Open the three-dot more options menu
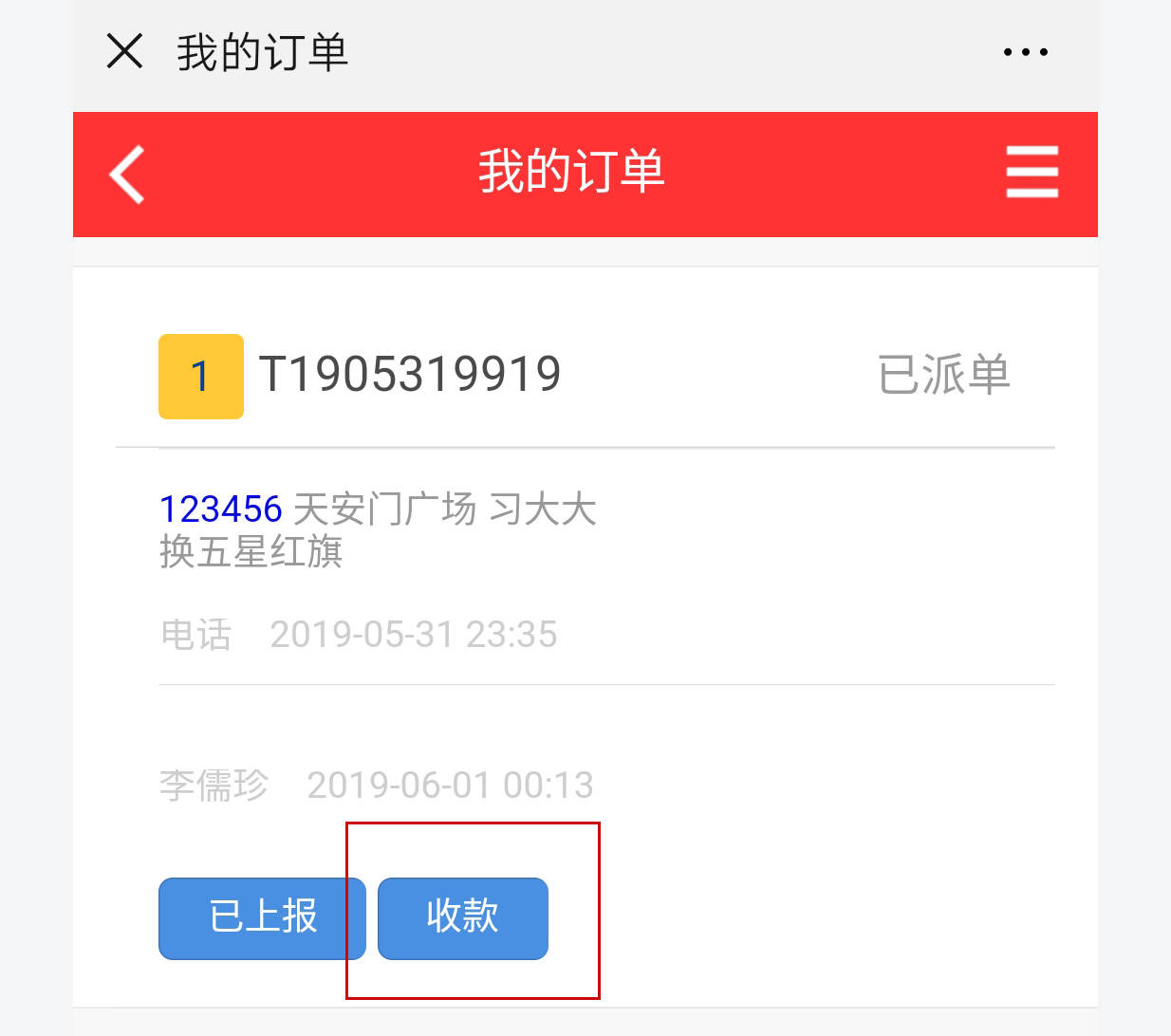 coord(1025,52)
